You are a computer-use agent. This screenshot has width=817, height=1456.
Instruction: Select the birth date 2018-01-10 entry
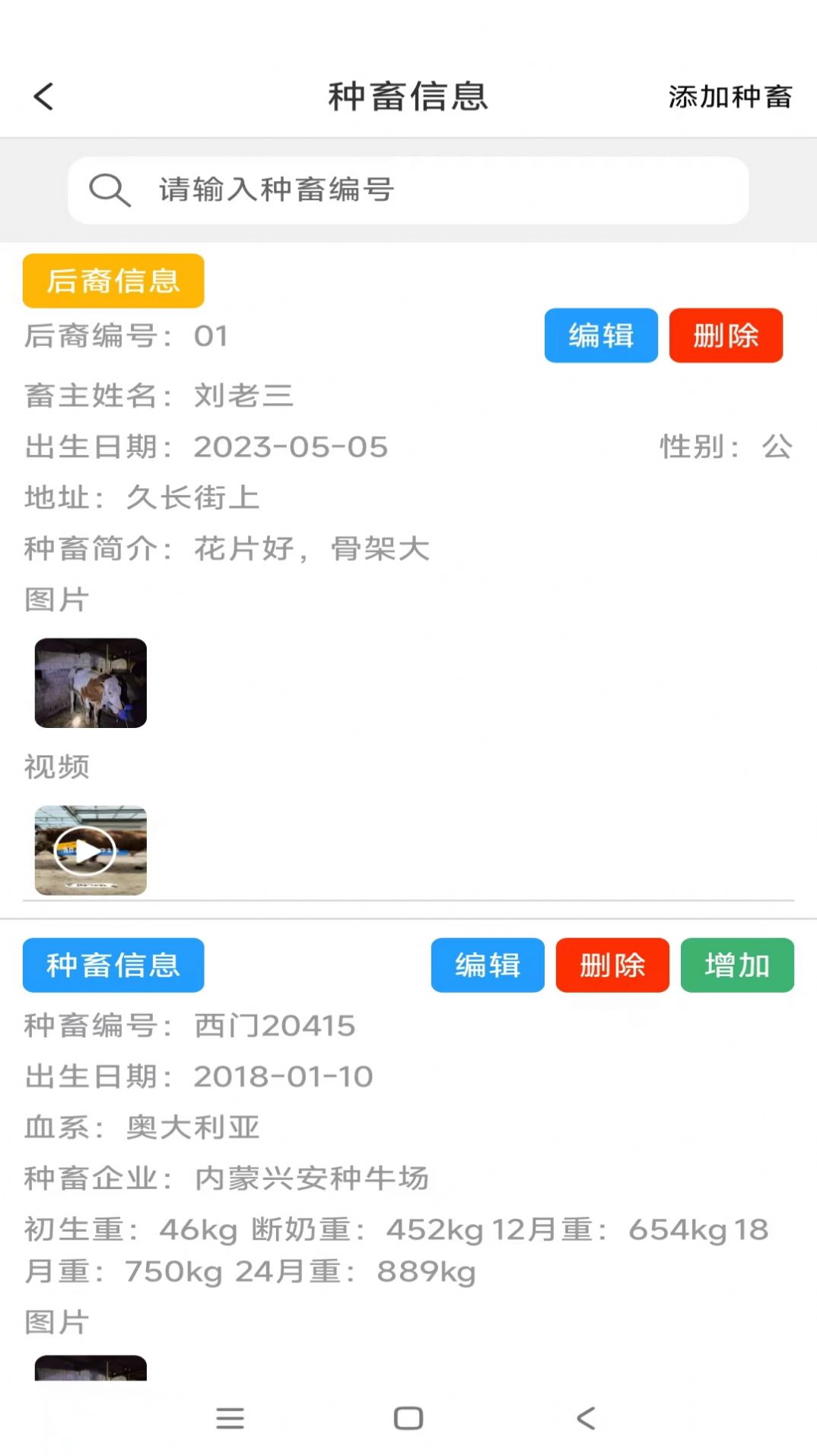click(283, 1076)
